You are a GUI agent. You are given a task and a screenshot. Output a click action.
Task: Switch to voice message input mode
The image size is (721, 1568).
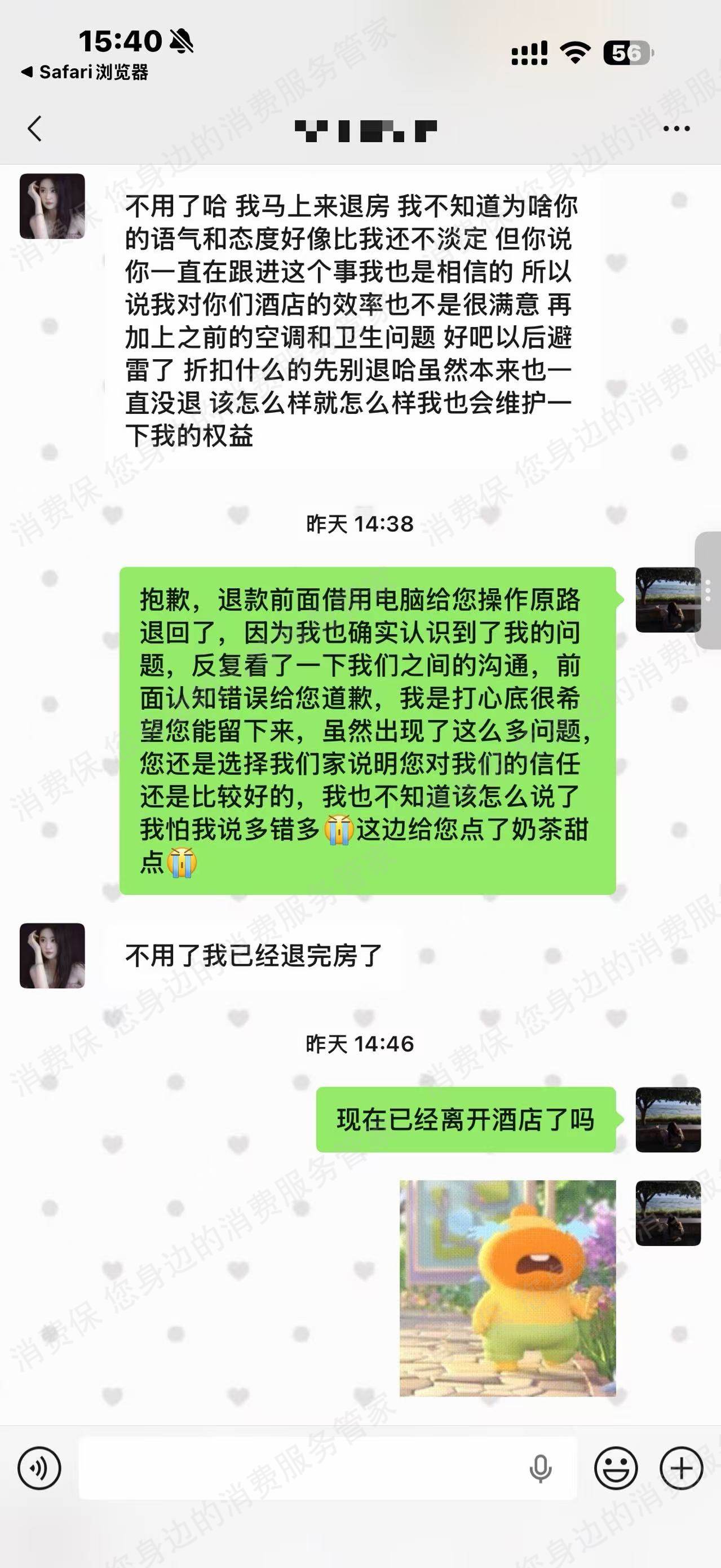(x=39, y=1468)
